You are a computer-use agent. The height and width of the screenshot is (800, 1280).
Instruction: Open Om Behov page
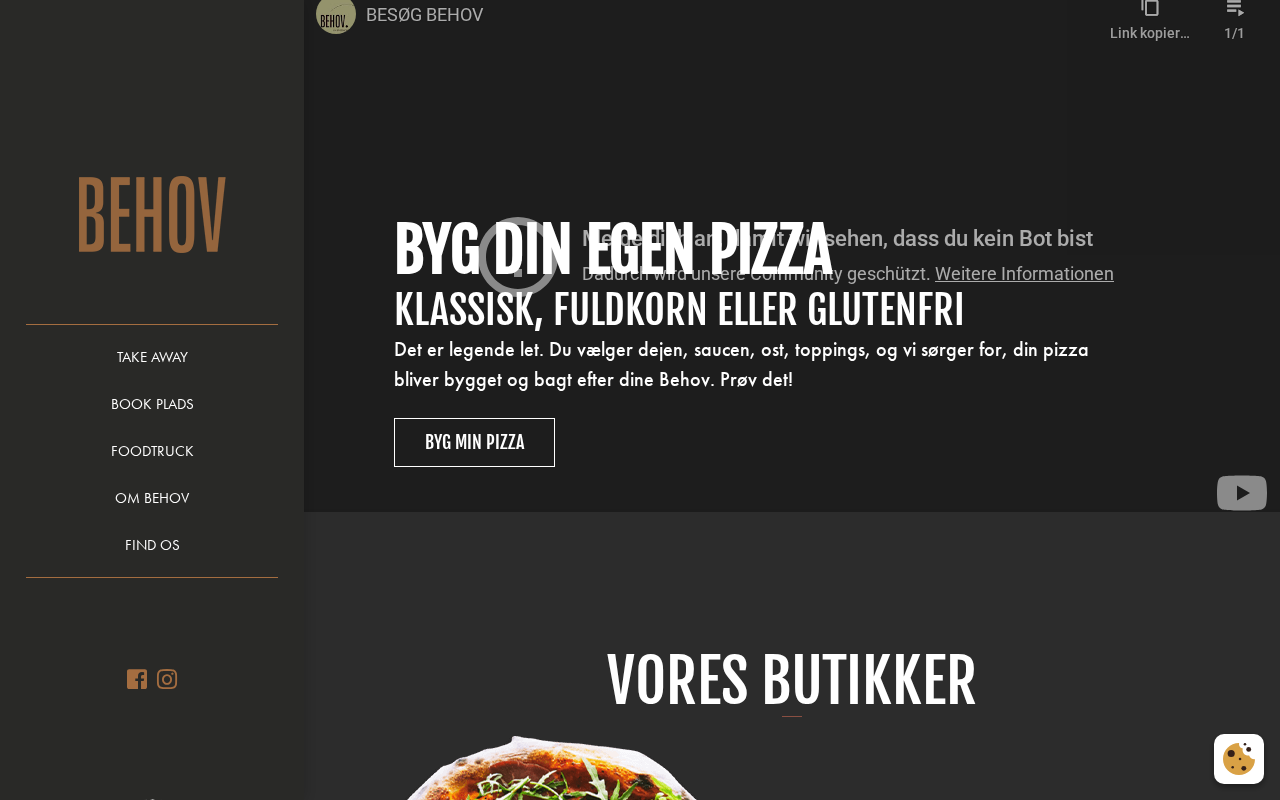152,498
